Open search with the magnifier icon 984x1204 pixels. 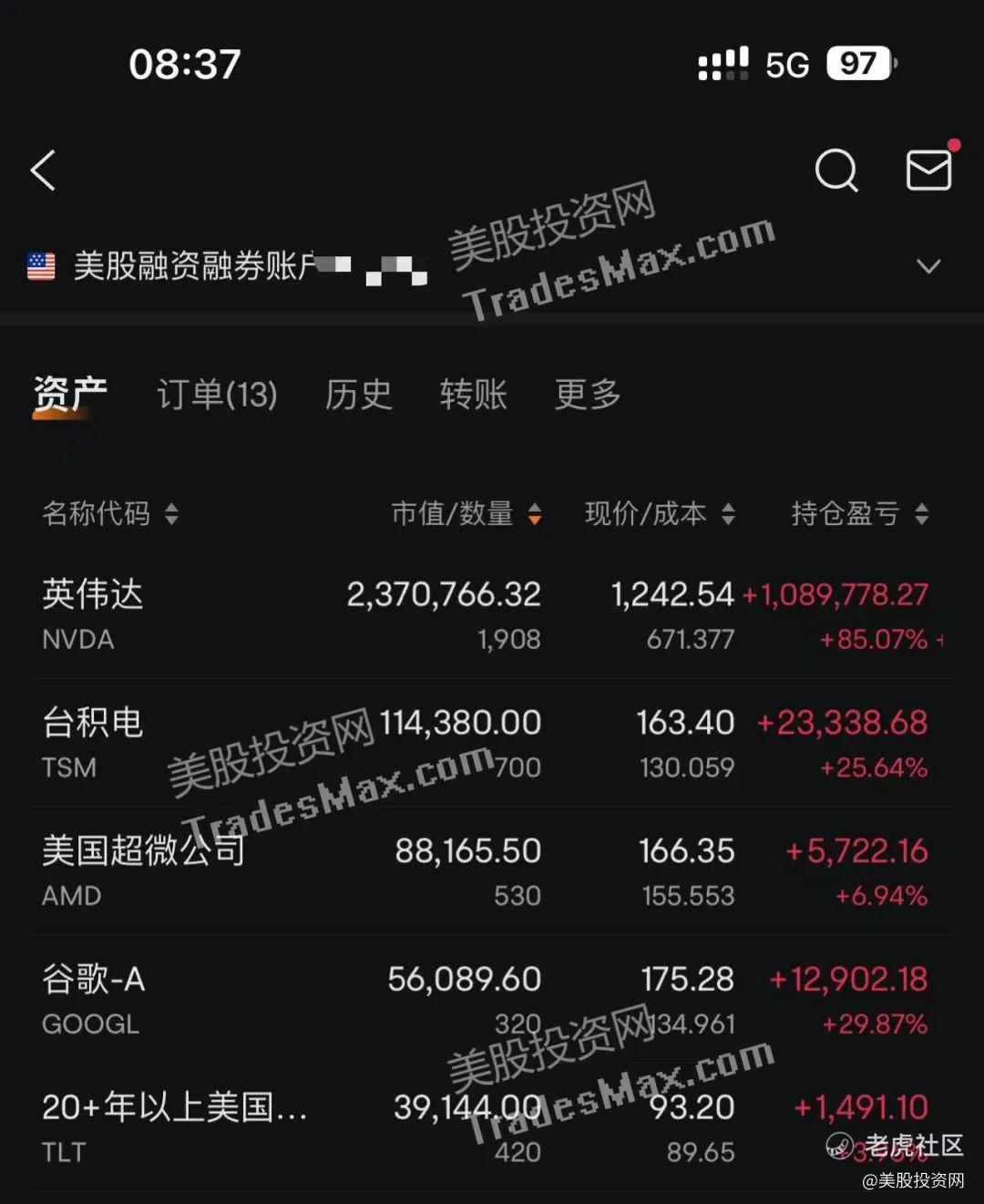pyautogui.click(x=837, y=170)
